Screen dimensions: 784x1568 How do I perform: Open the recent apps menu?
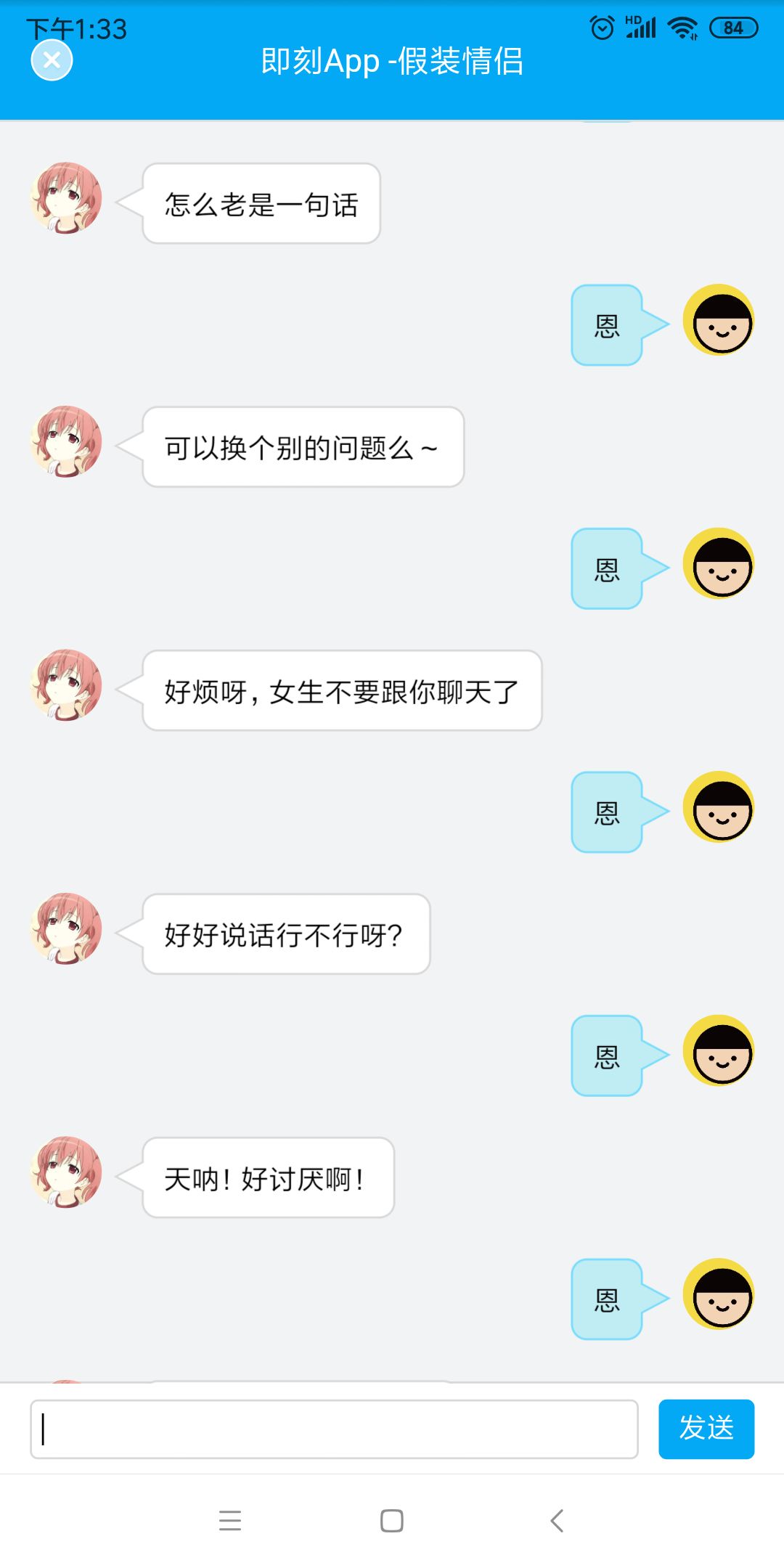point(230,1520)
